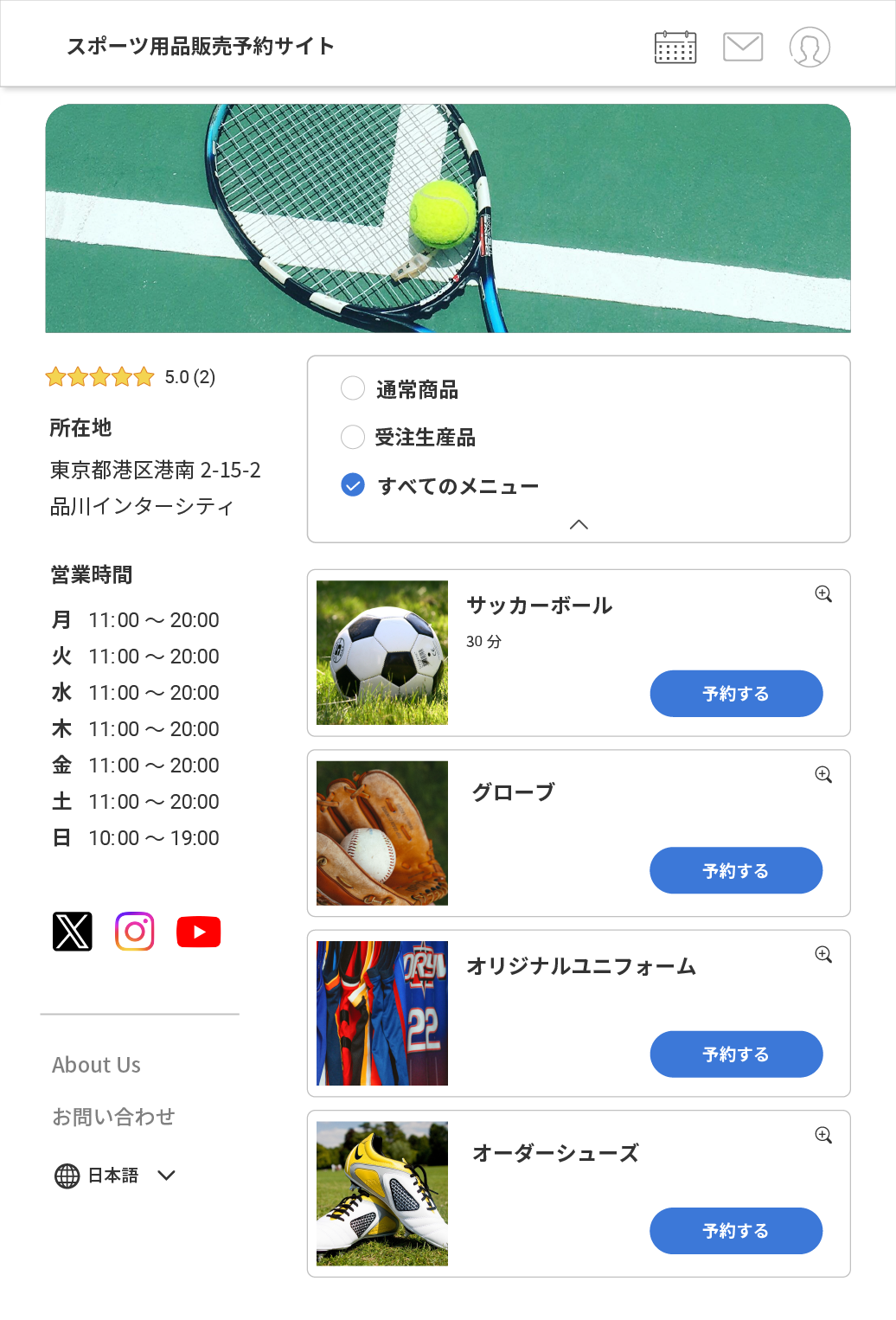
Task: Select the 受注生産品 radio option
Action: [353, 437]
